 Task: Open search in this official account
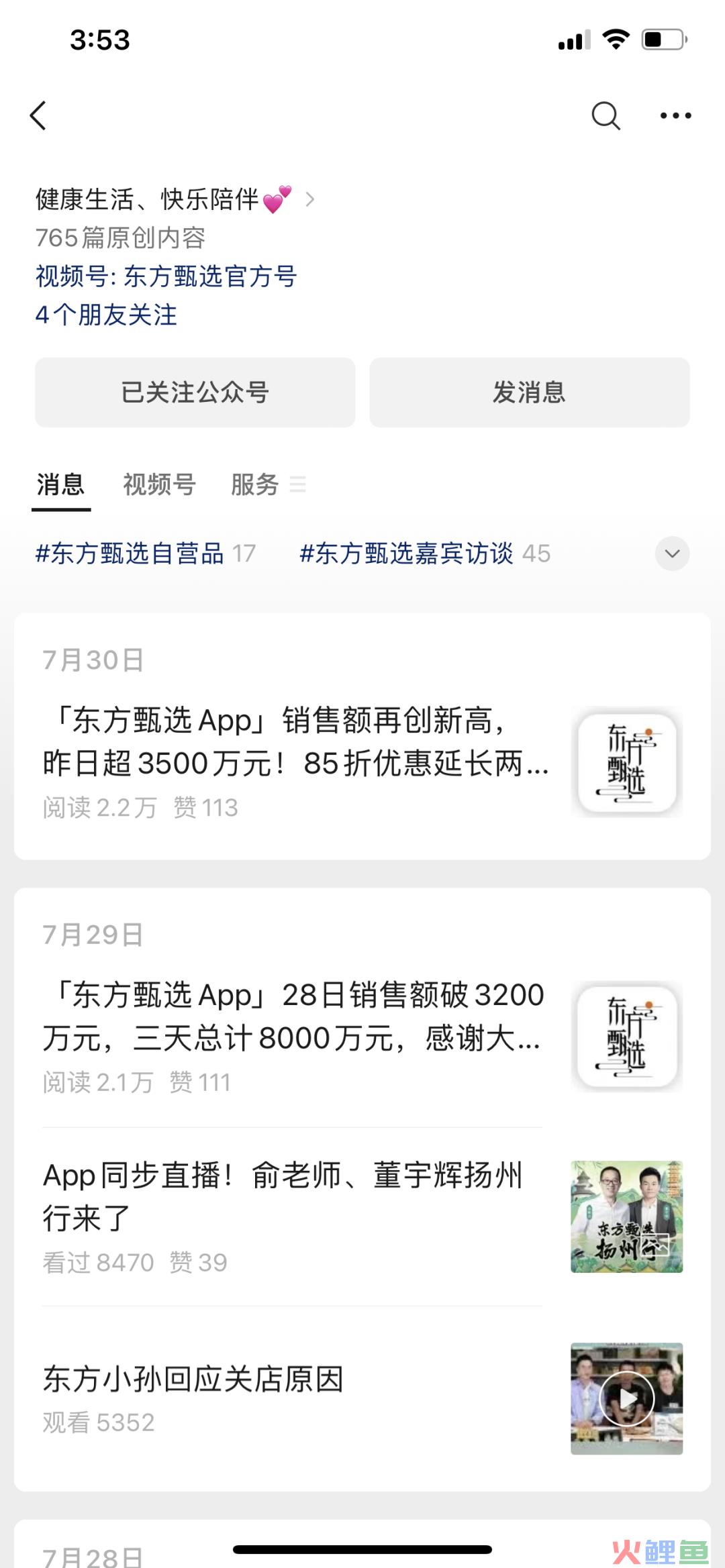[605, 115]
